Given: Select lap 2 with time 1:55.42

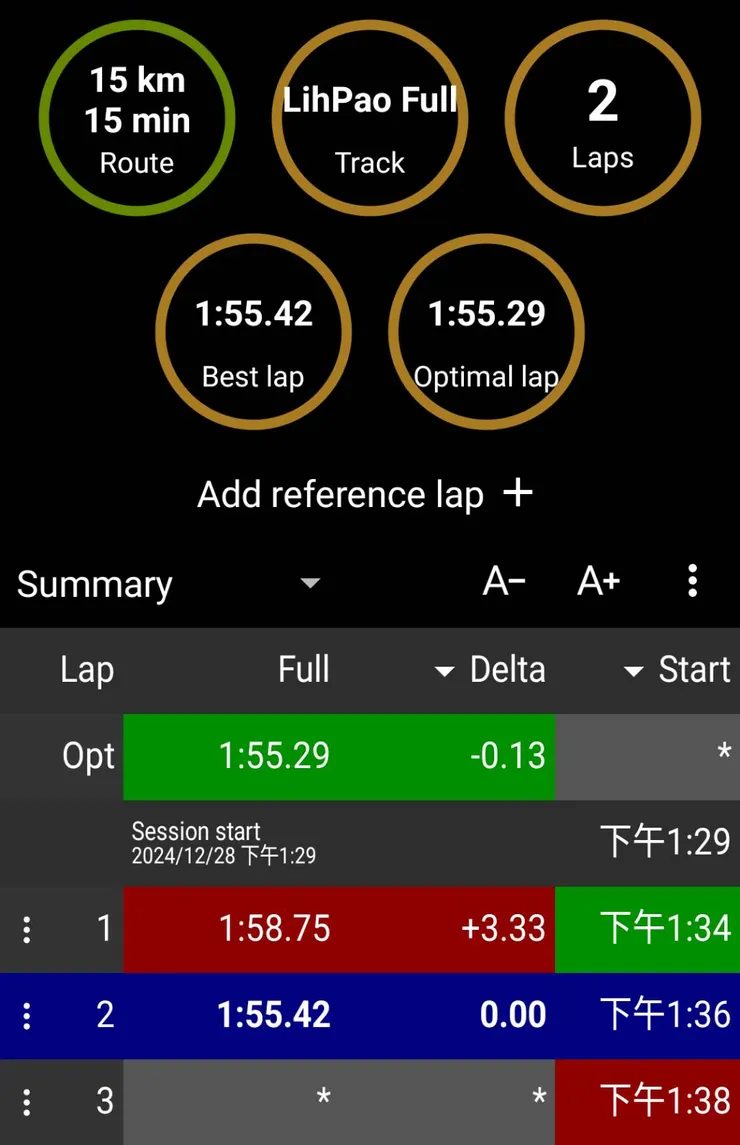Looking at the screenshot, I should (274, 1015).
